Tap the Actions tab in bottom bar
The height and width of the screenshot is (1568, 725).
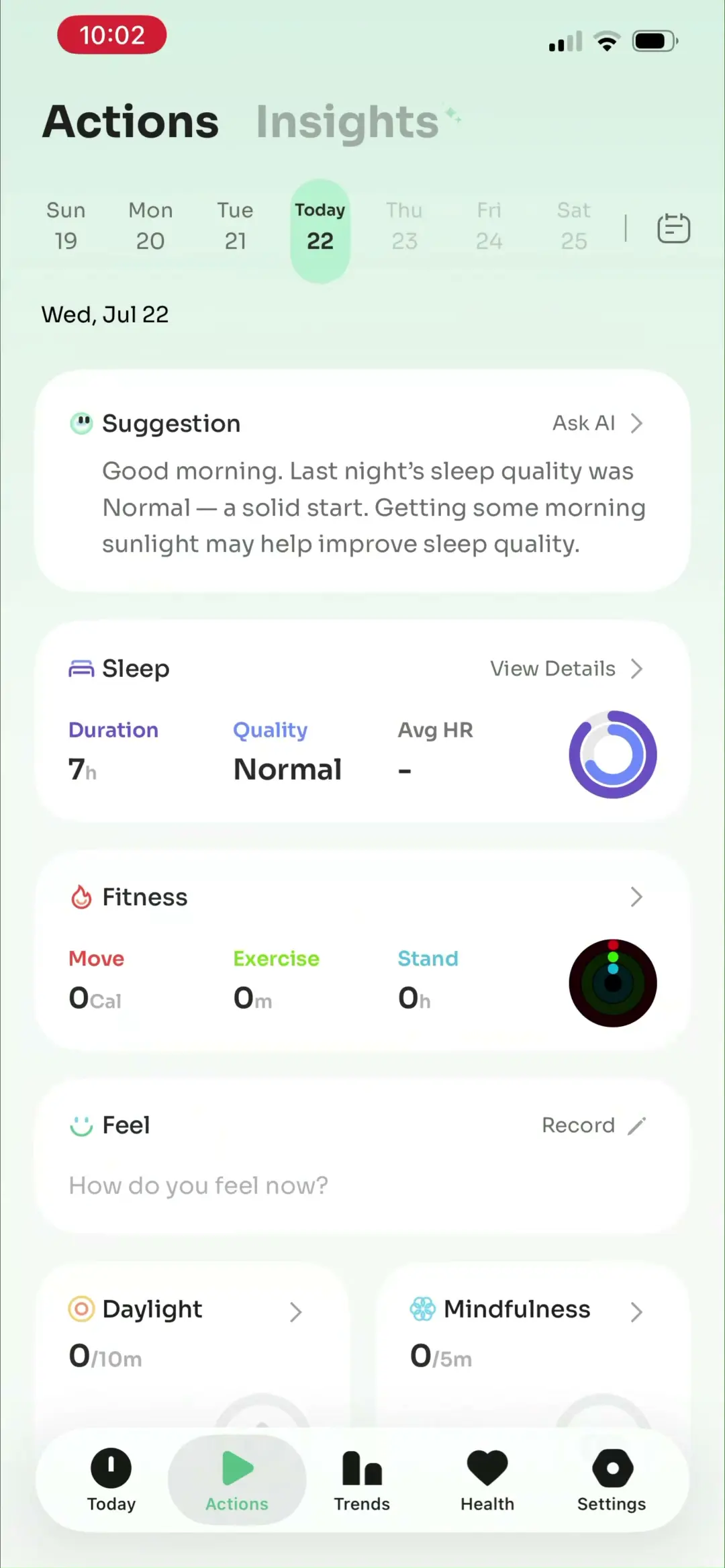[x=237, y=1480]
